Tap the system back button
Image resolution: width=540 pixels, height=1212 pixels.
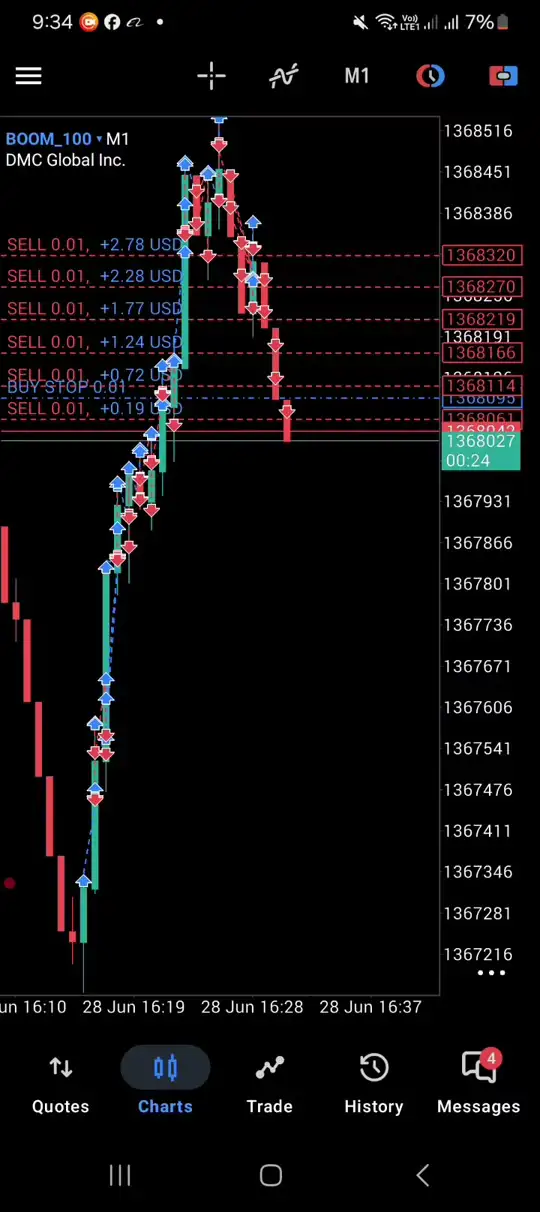click(x=422, y=1175)
